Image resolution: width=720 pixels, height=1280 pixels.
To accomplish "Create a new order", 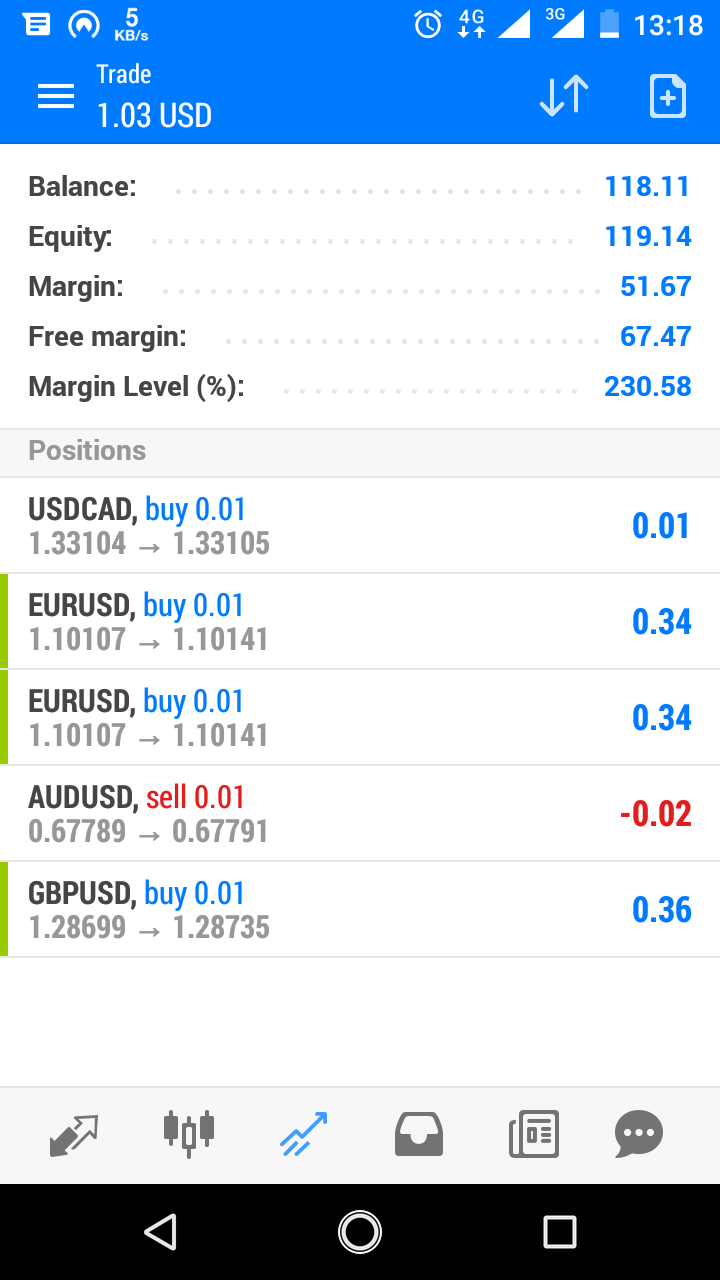I will 668,96.
